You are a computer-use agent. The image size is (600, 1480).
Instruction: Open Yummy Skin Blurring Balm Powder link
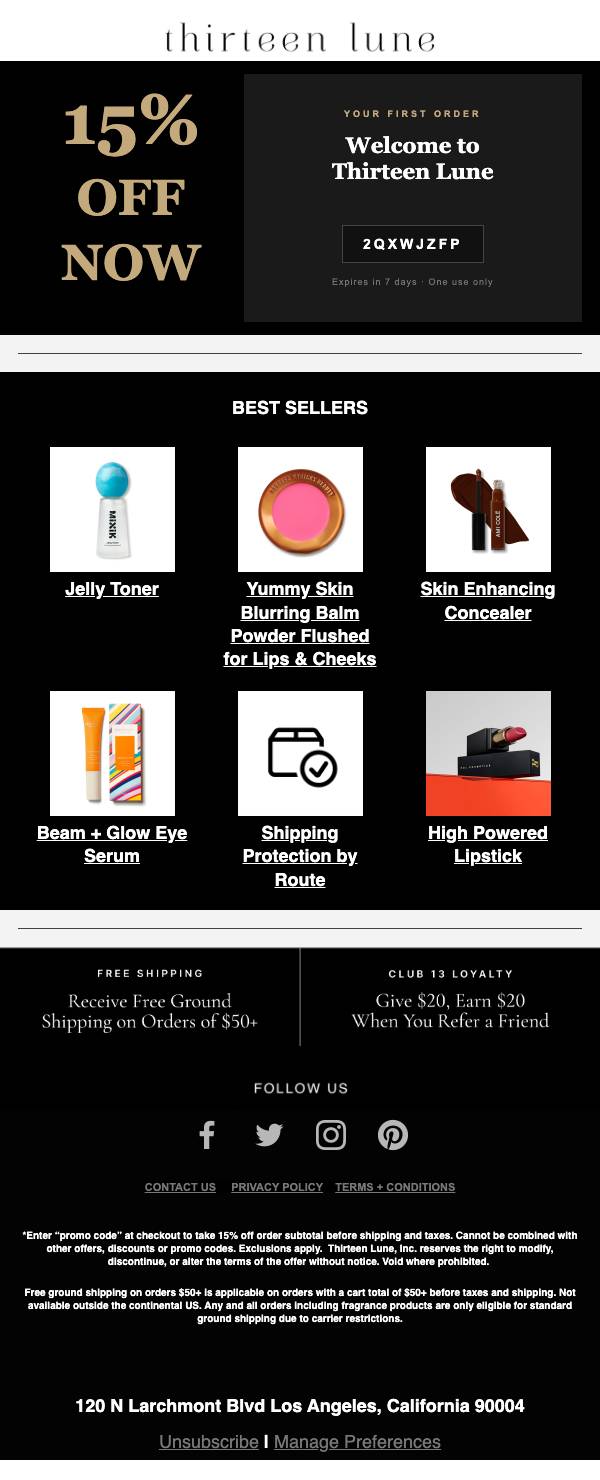pyautogui.click(x=300, y=624)
